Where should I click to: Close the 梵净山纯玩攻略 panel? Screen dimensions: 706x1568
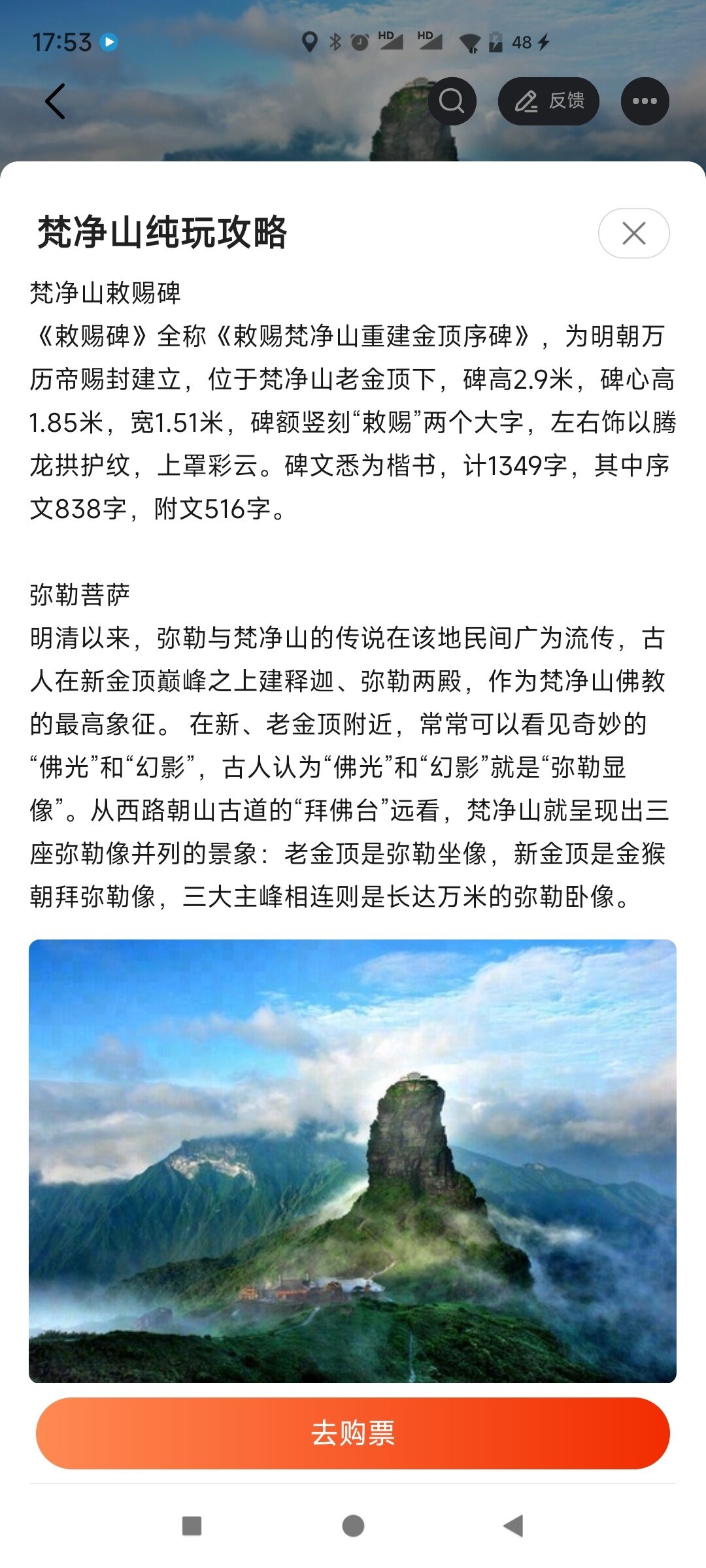coord(633,233)
